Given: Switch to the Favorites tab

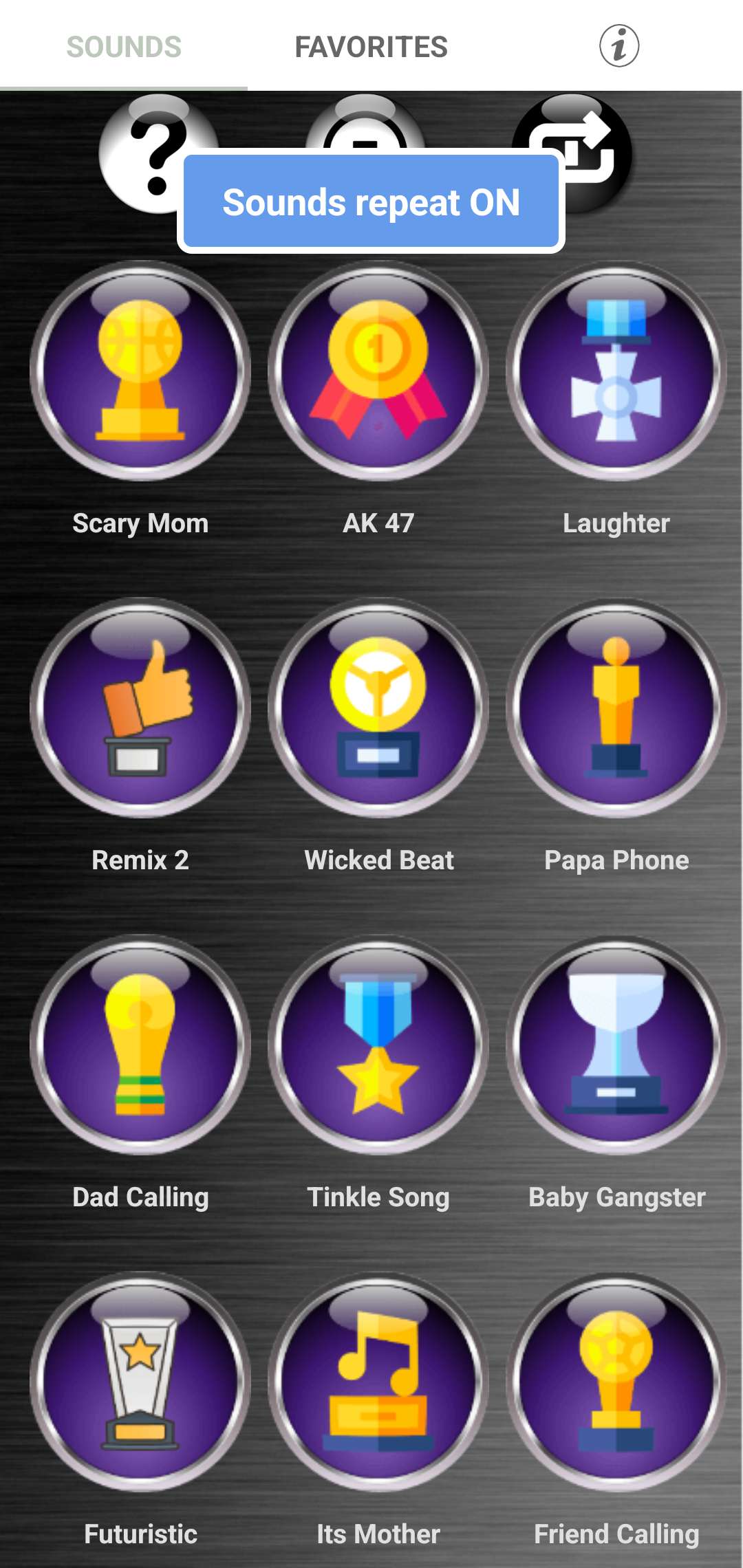Looking at the screenshot, I should 371,47.
